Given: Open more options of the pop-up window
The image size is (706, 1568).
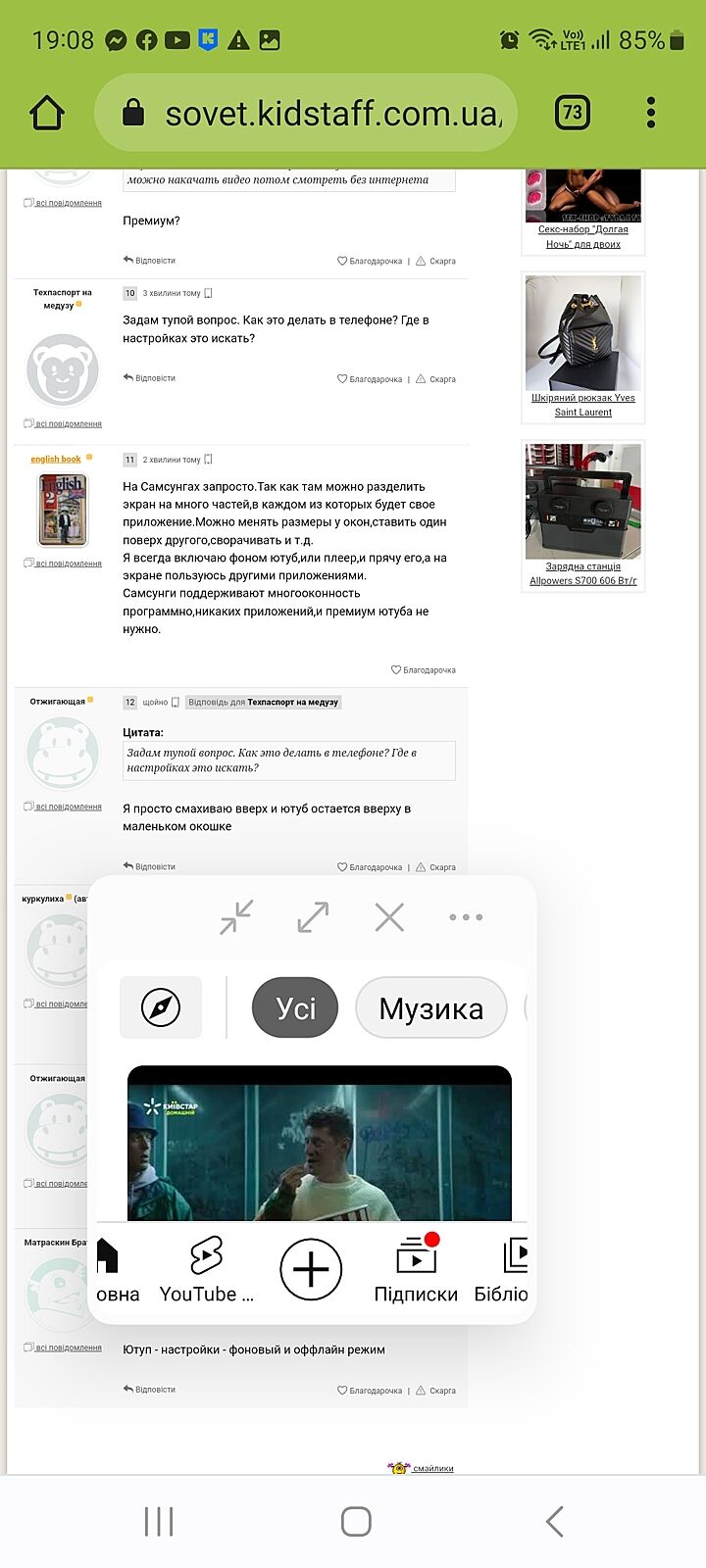Looking at the screenshot, I should click(465, 917).
